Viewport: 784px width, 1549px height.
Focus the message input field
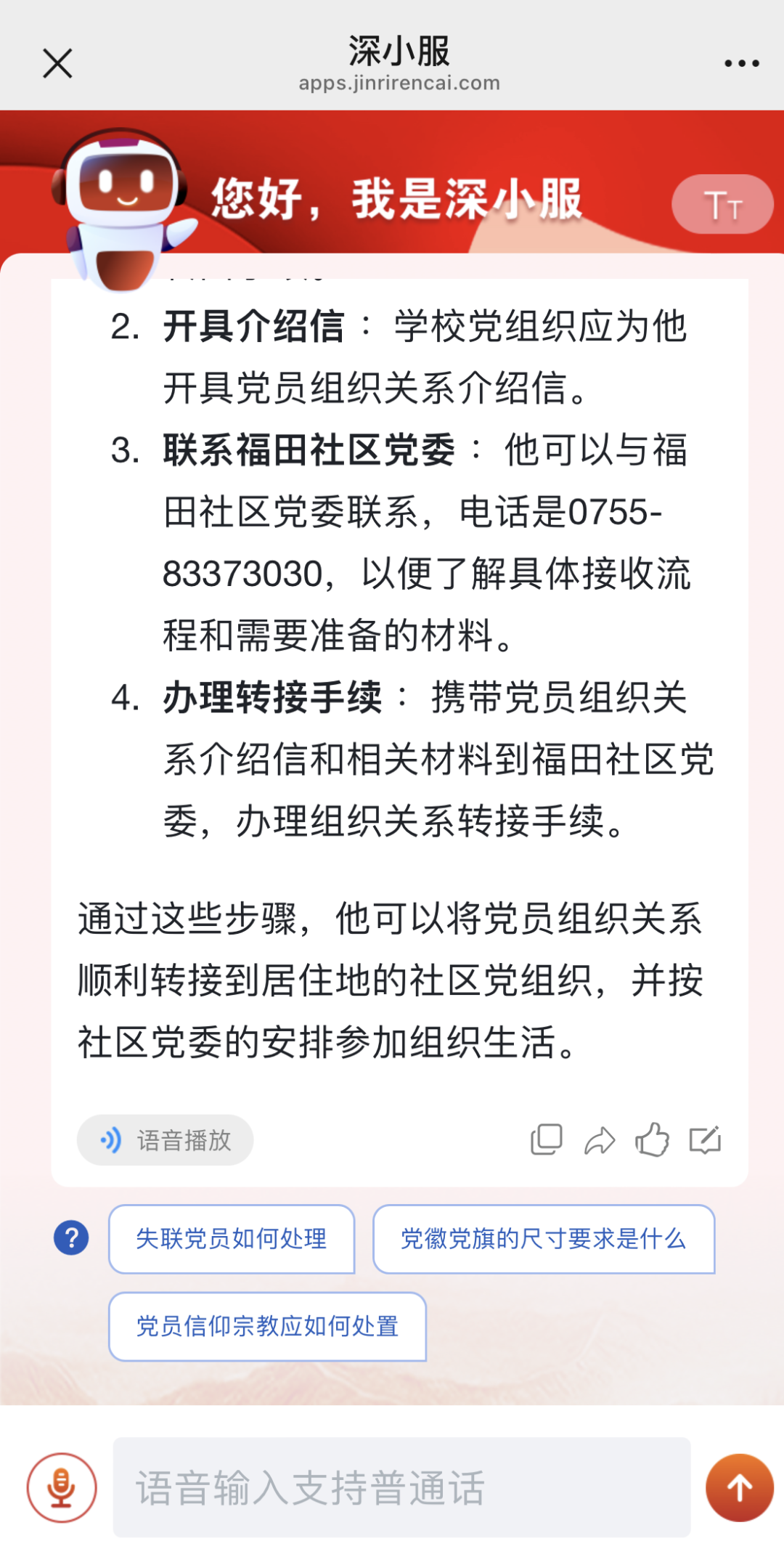[401, 1487]
